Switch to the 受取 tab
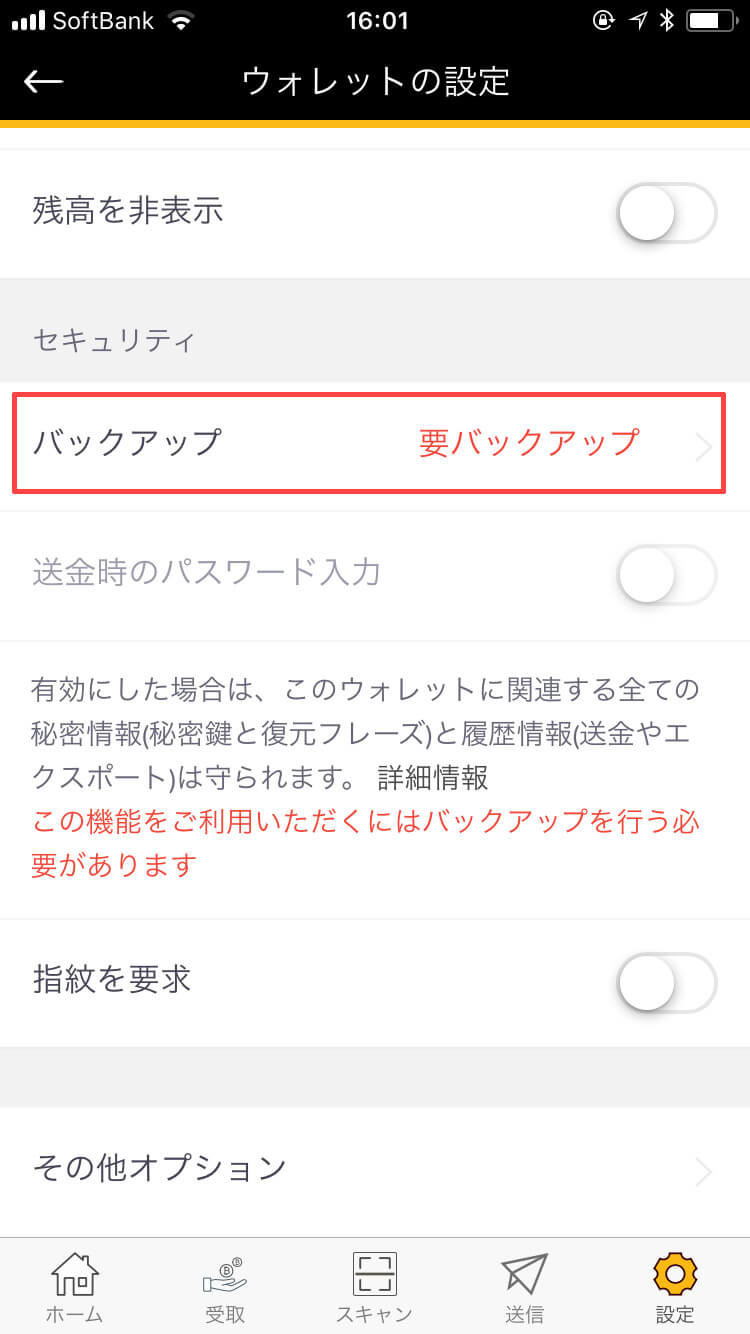The image size is (750, 1334). [225, 1288]
